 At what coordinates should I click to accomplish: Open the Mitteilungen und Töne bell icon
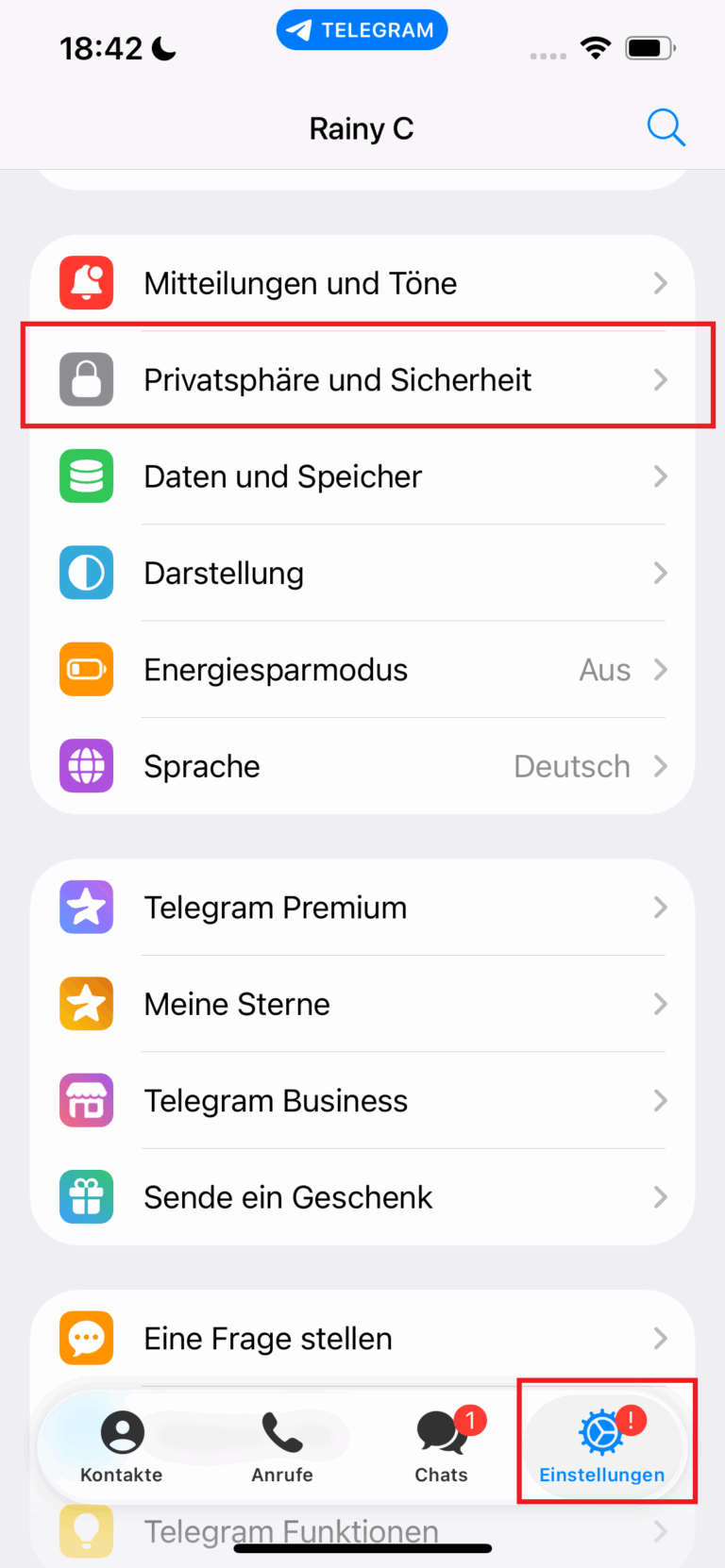(86, 282)
